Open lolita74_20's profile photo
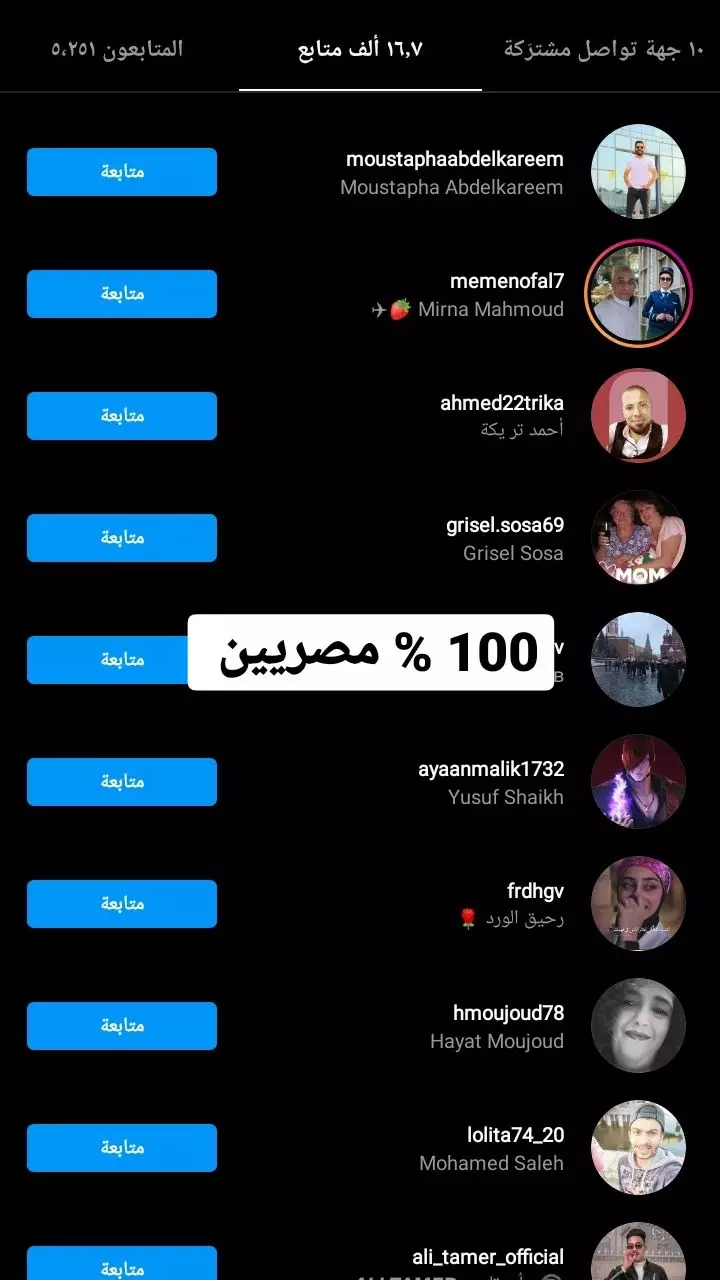Image resolution: width=720 pixels, height=1280 pixels. click(x=638, y=1147)
